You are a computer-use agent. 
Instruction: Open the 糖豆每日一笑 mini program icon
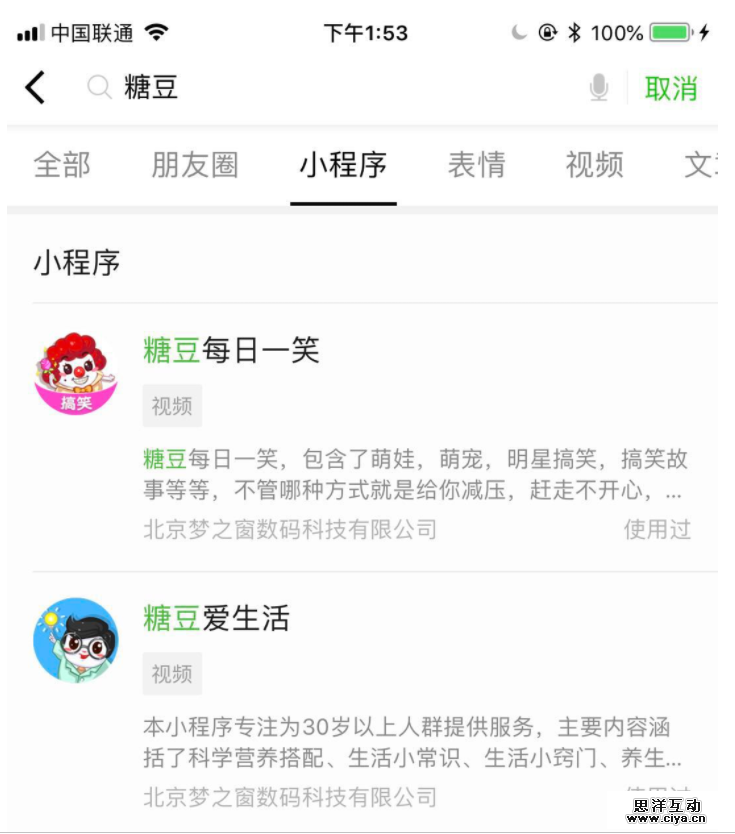76,374
